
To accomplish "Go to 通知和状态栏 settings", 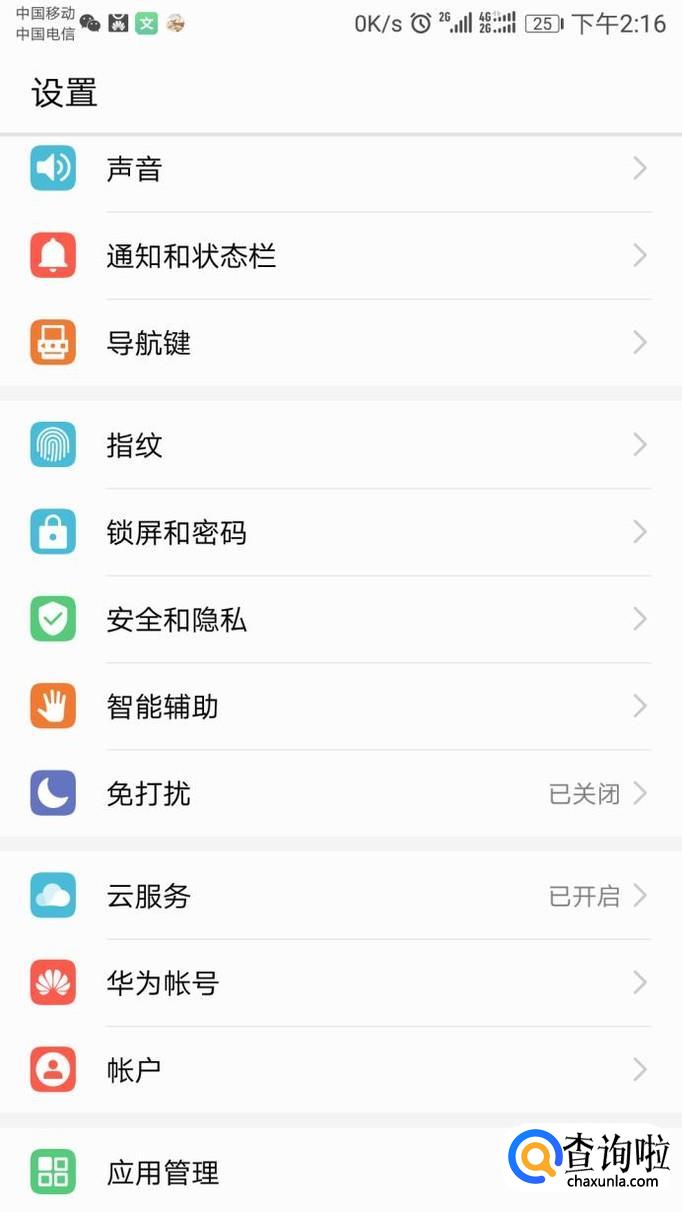I will [x=340, y=256].
